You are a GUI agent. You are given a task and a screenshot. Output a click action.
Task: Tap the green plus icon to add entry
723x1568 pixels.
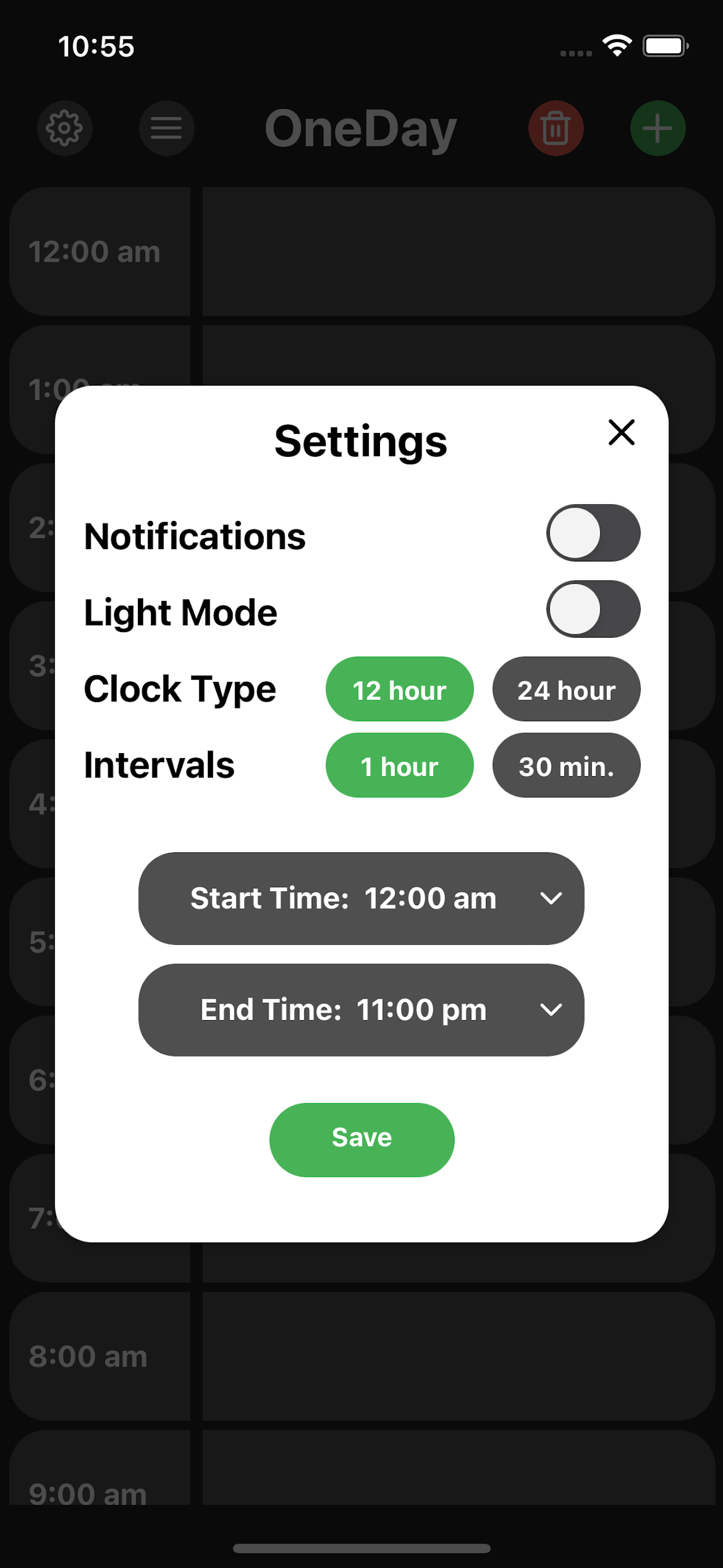(x=657, y=128)
